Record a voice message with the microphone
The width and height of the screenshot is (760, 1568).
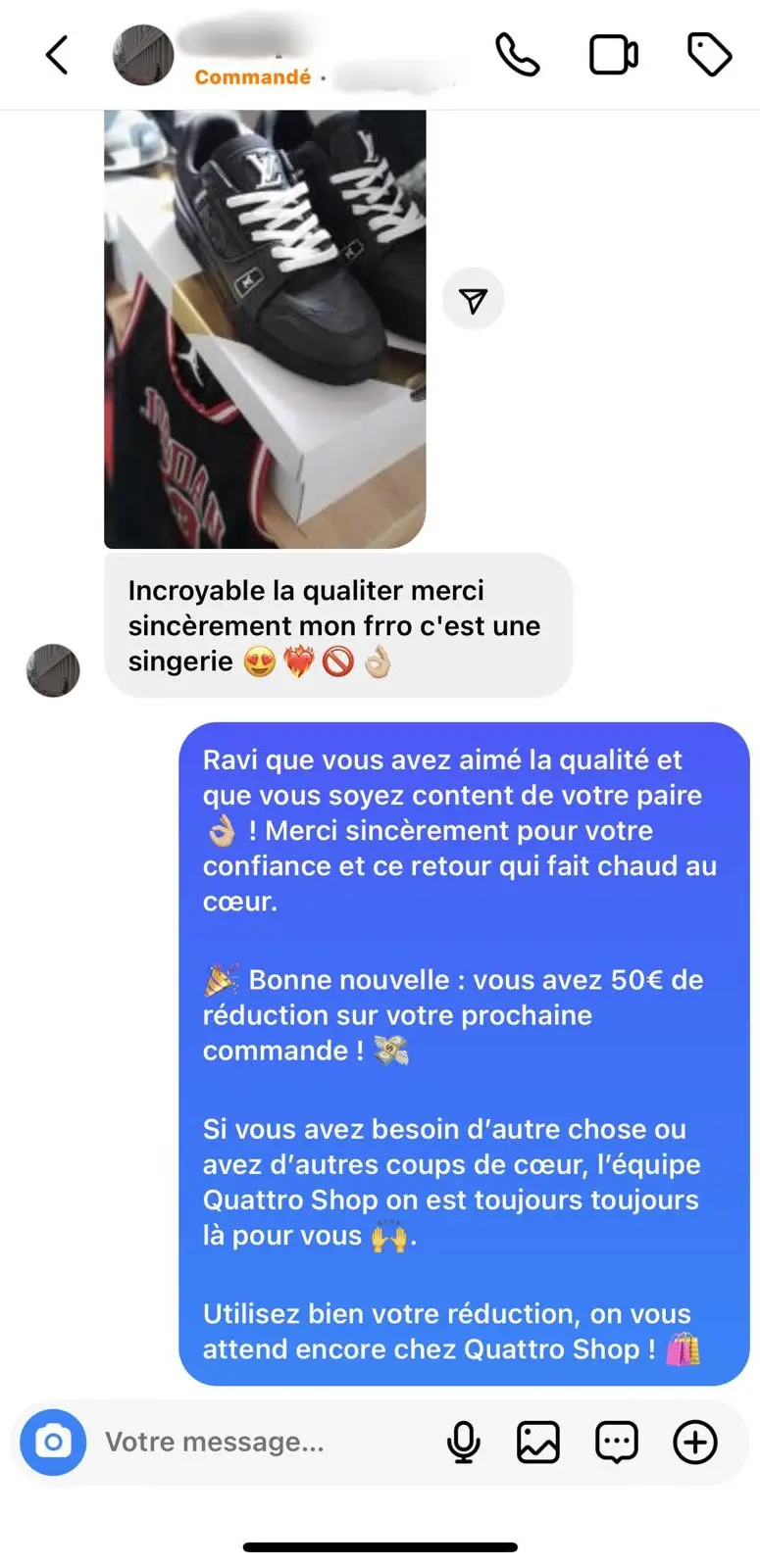click(463, 1442)
